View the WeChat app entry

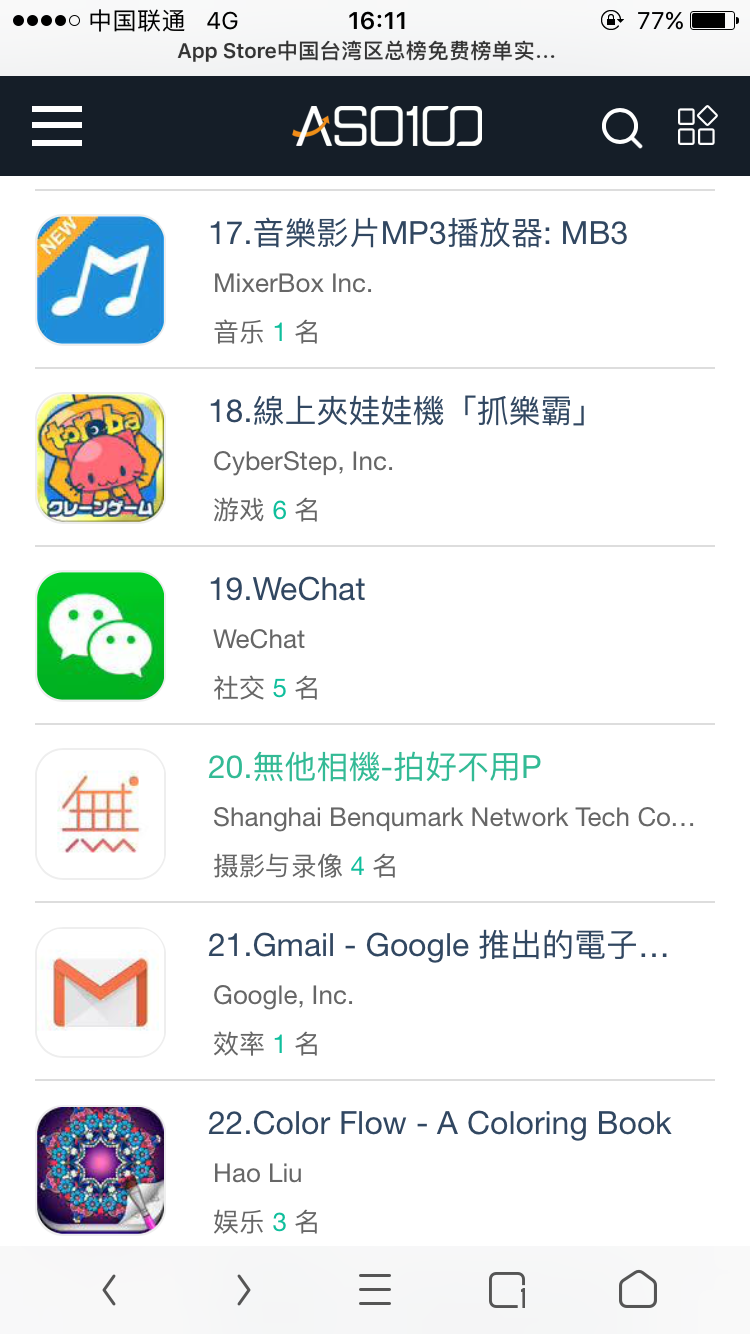(x=287, y=590)
